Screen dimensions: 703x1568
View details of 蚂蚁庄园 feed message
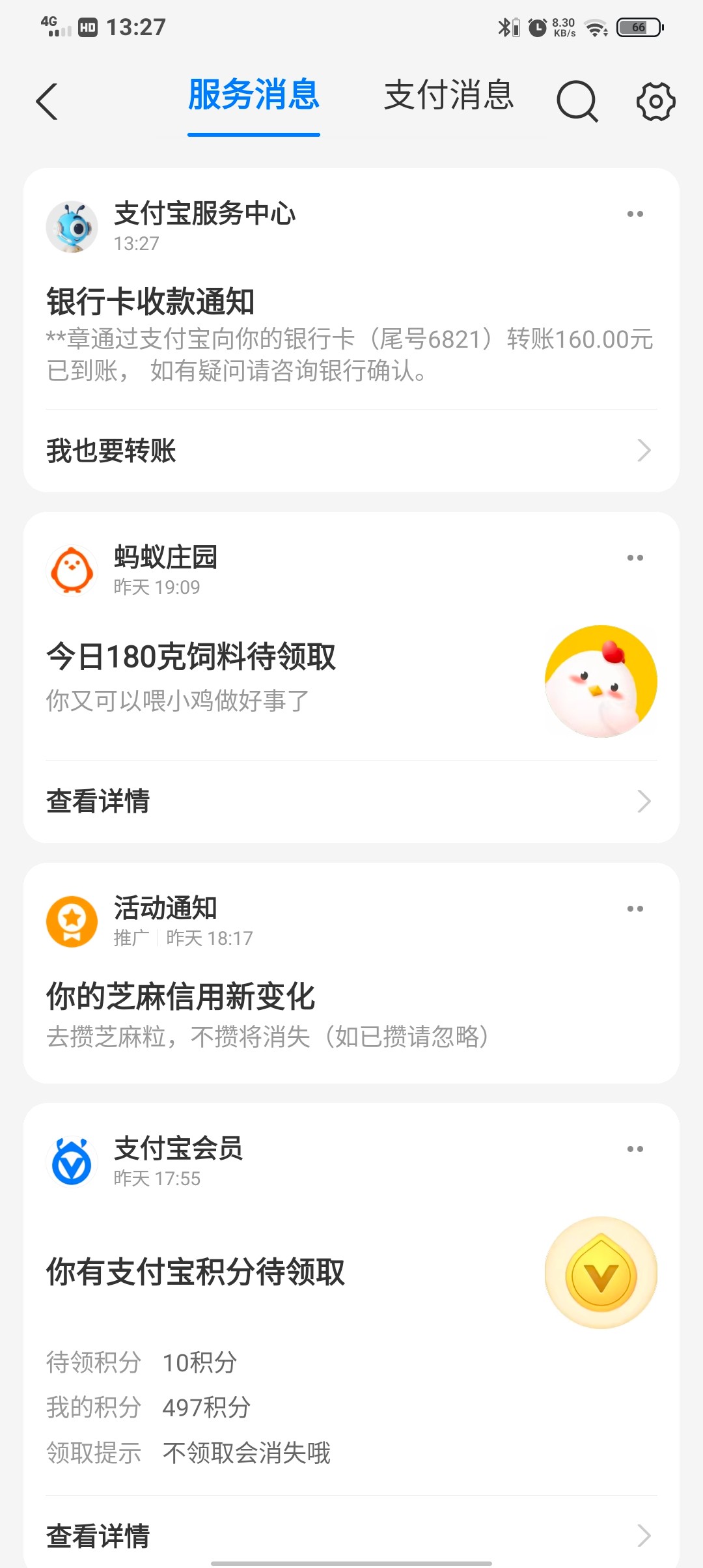click(x=350, y=802)
